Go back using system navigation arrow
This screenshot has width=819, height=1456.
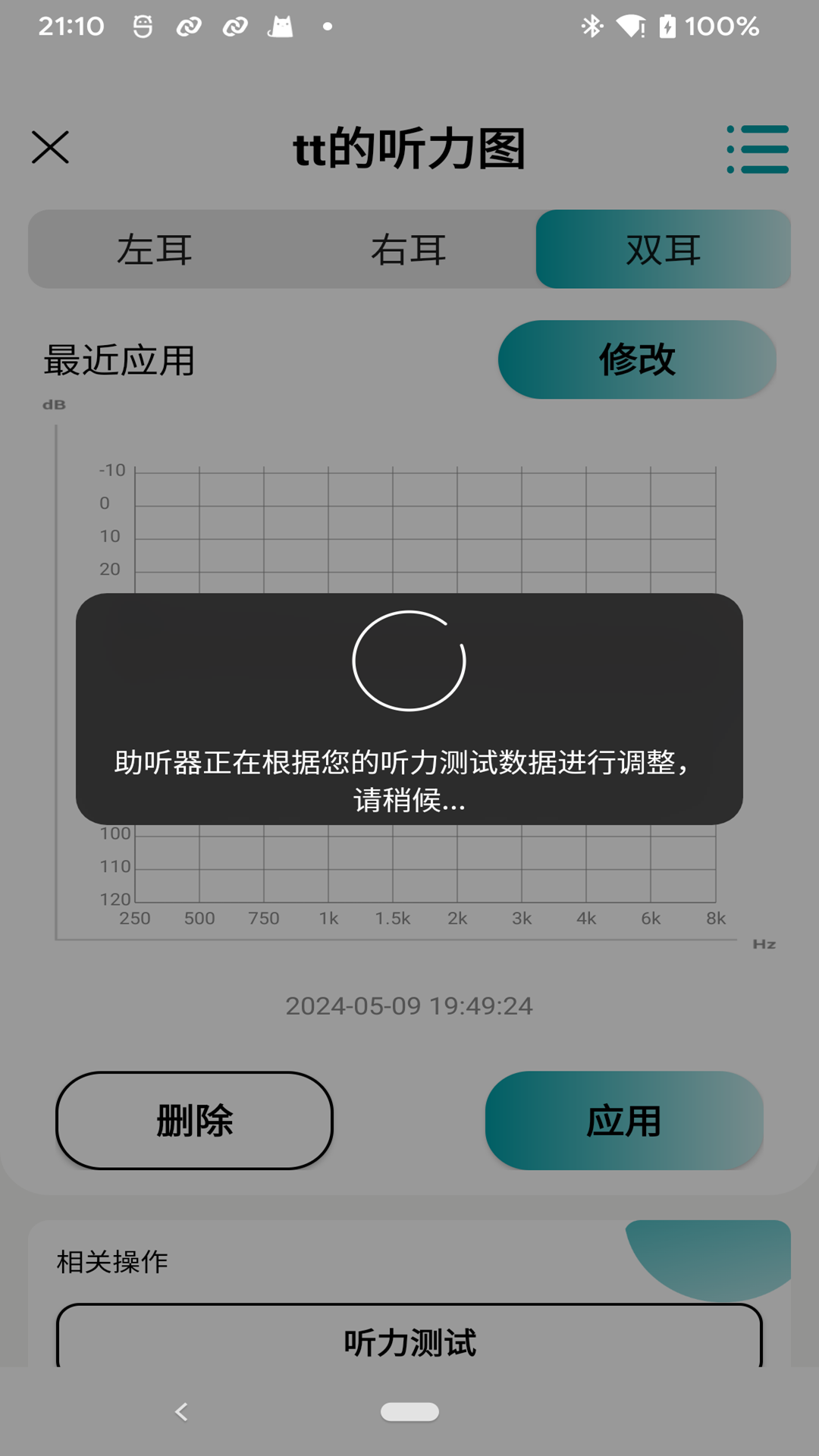(x=181, y=1411)
